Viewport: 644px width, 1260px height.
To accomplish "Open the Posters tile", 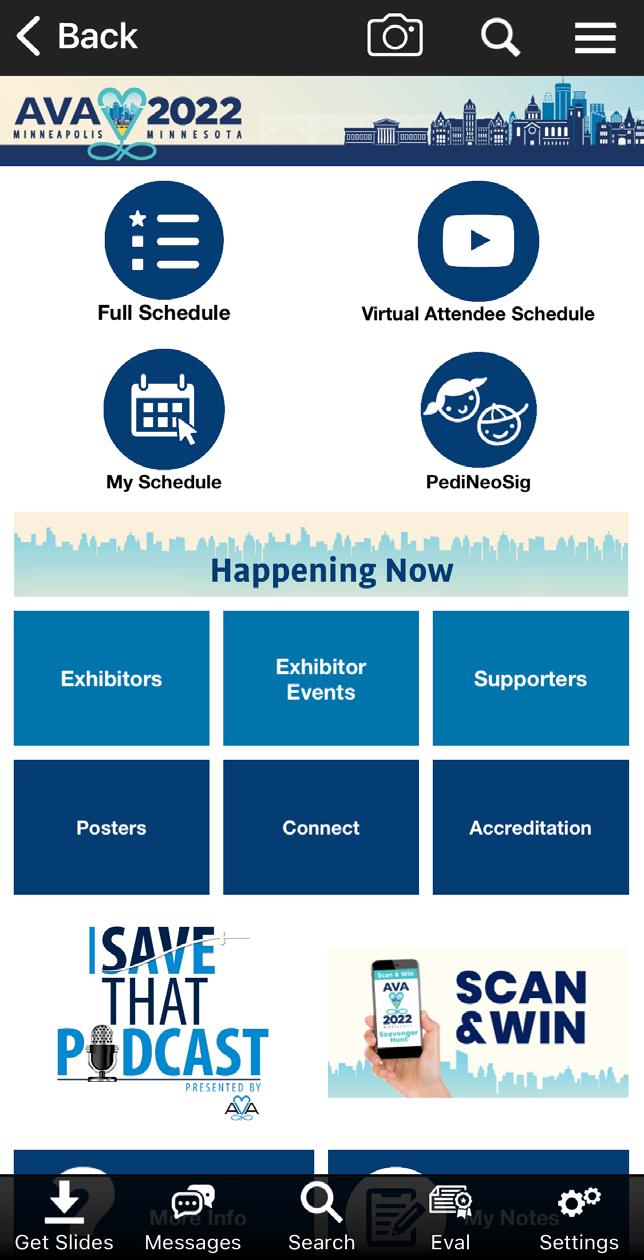I will click(111, 827).
